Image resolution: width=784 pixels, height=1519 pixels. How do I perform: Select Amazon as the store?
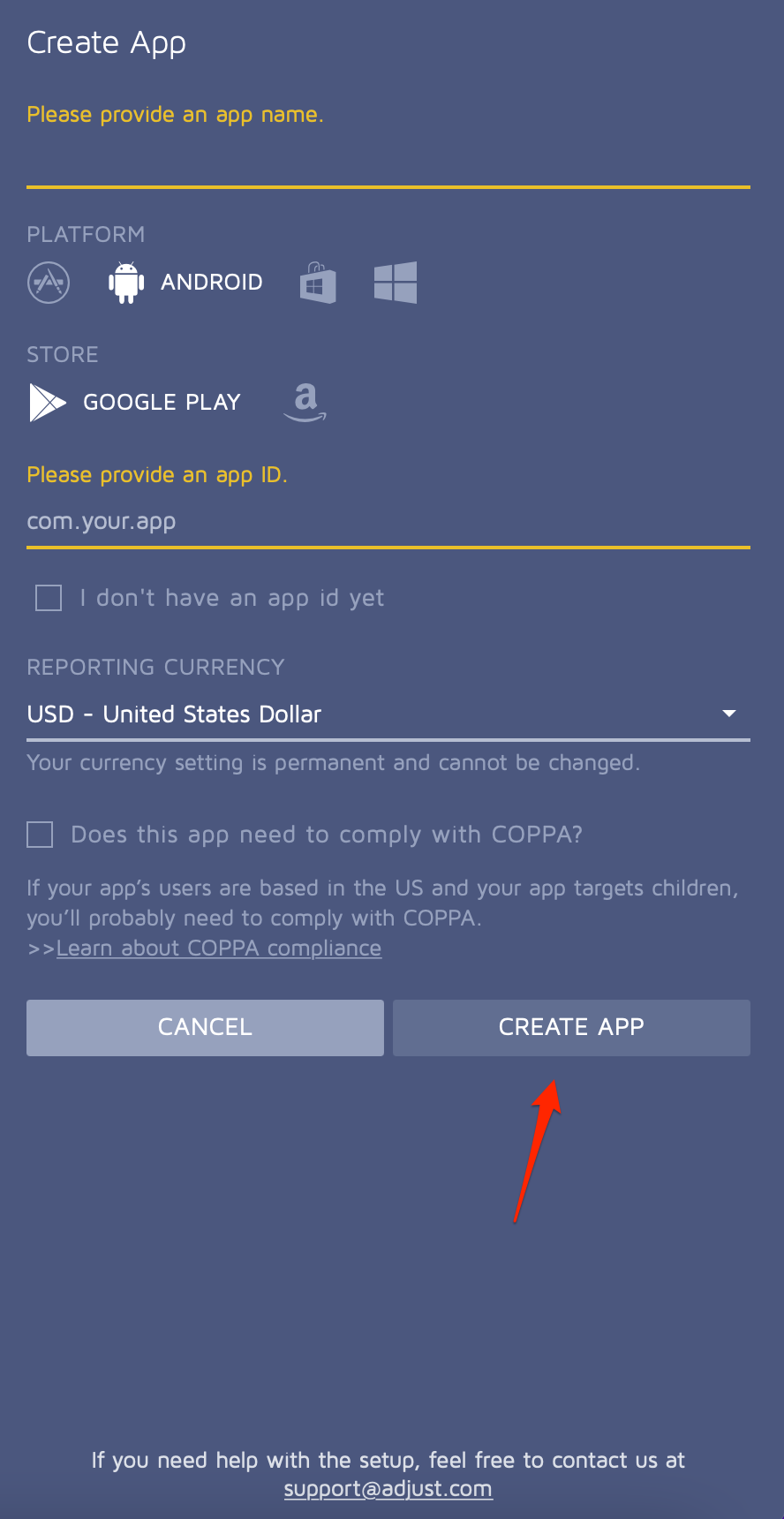[305, 402]
